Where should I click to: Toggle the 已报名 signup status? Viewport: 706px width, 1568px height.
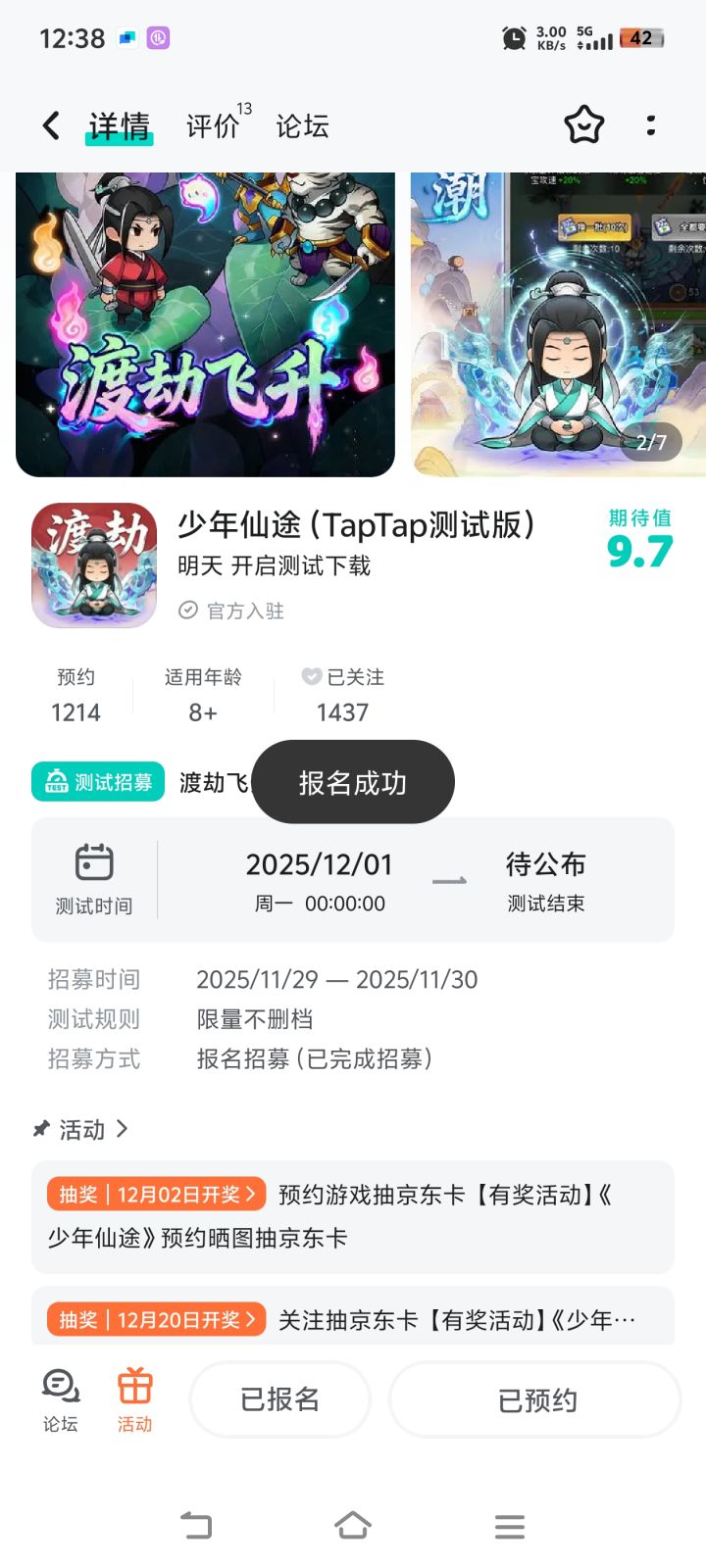279,1399
